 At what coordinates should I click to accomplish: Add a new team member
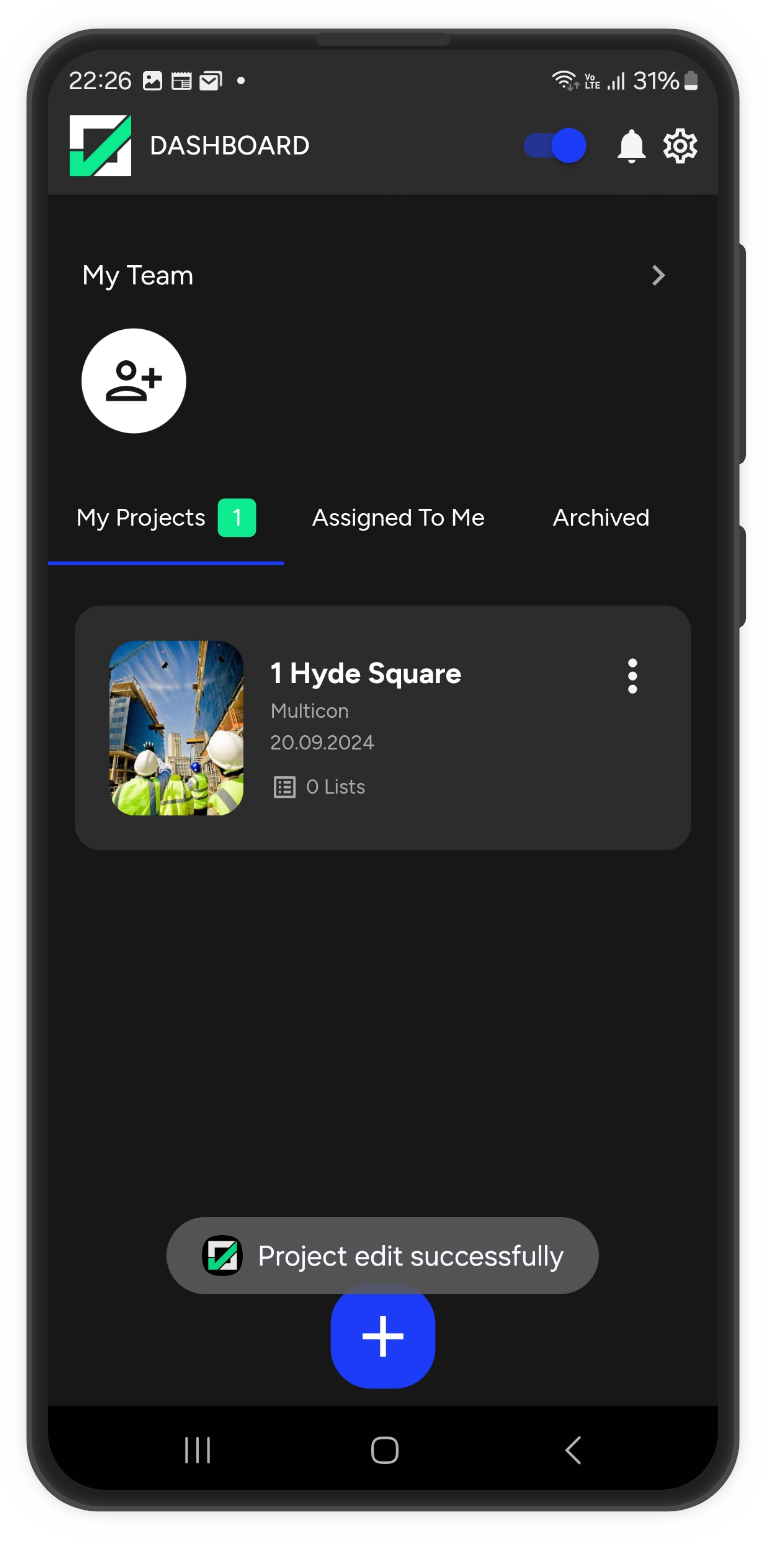pyautogui.click(x=134, y=381)
